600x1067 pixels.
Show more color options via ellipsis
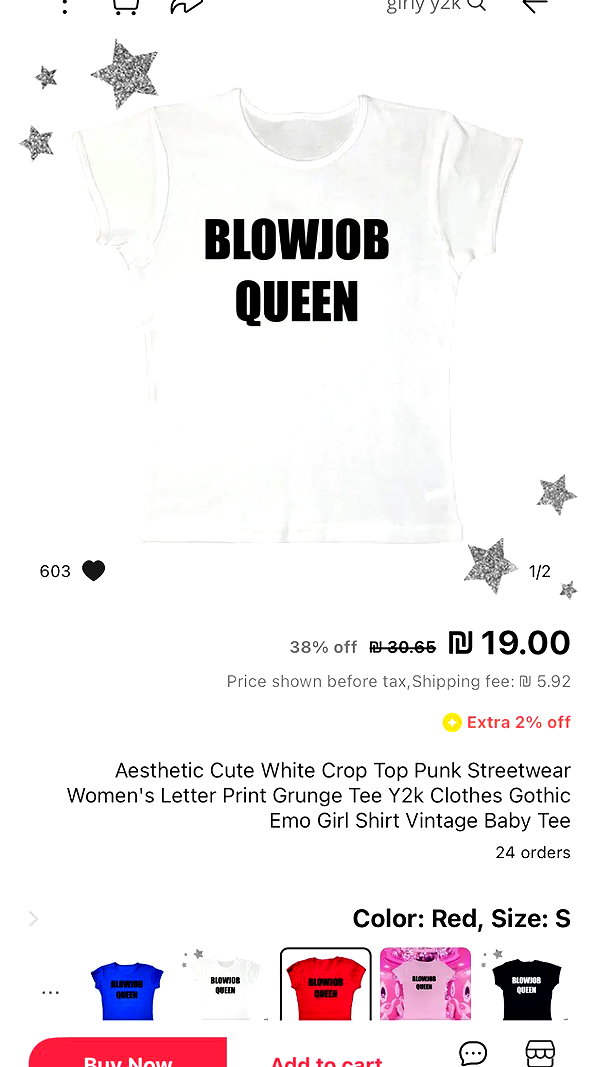[x=50, y=992]
